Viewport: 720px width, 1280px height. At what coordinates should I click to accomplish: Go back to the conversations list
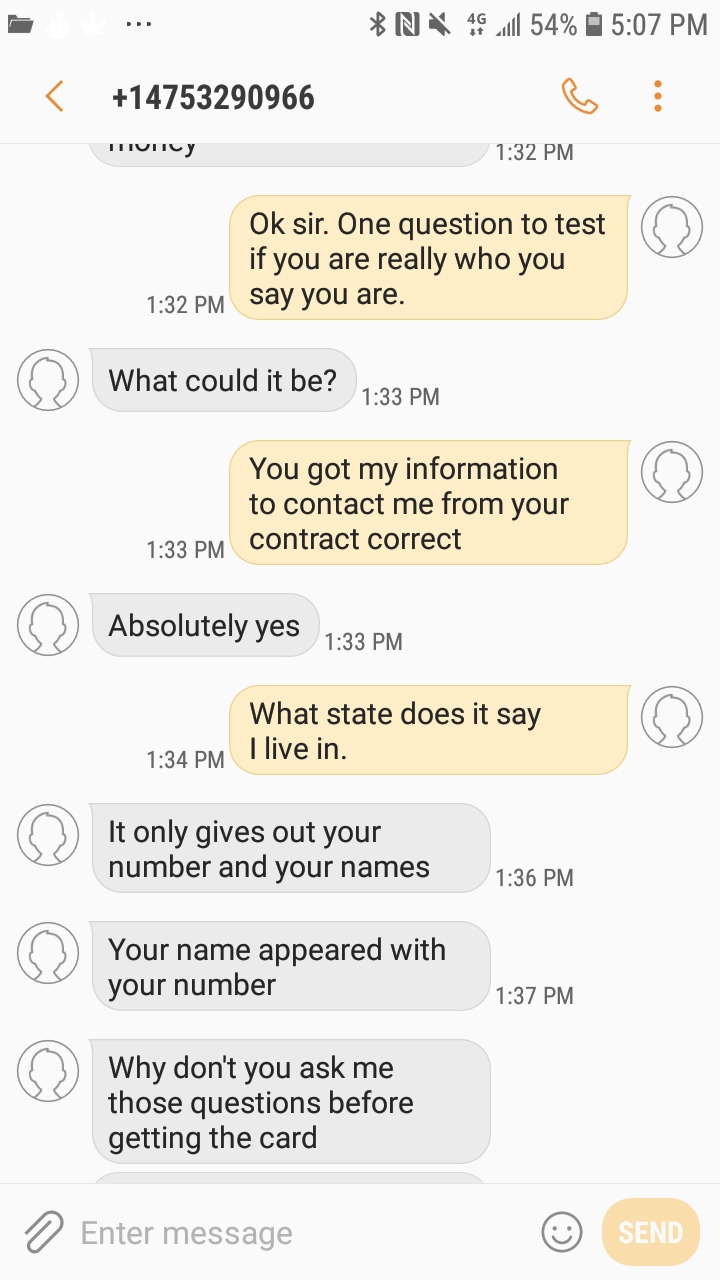pos(55,97)
